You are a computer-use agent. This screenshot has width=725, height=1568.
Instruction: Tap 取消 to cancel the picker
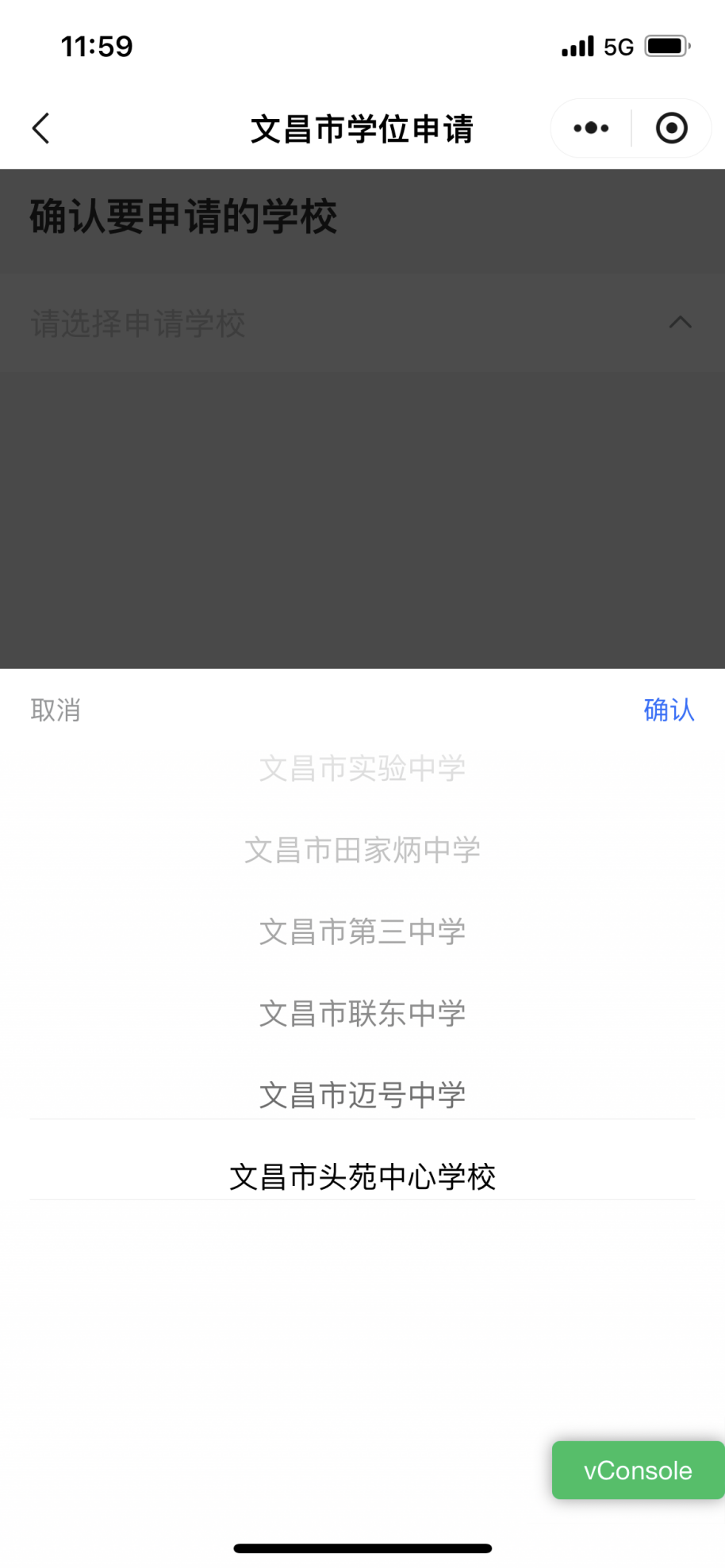point(56,710)
